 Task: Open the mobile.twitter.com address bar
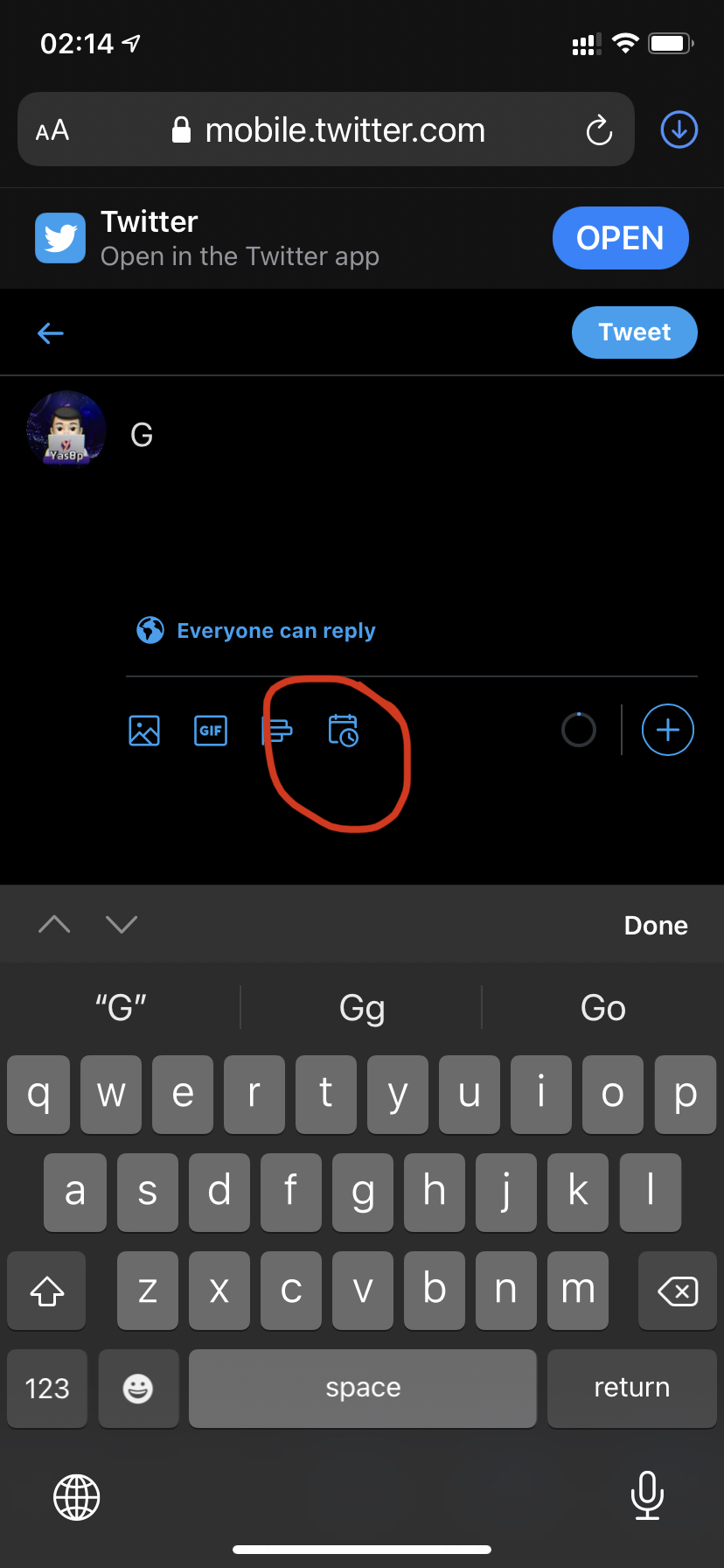345,130
